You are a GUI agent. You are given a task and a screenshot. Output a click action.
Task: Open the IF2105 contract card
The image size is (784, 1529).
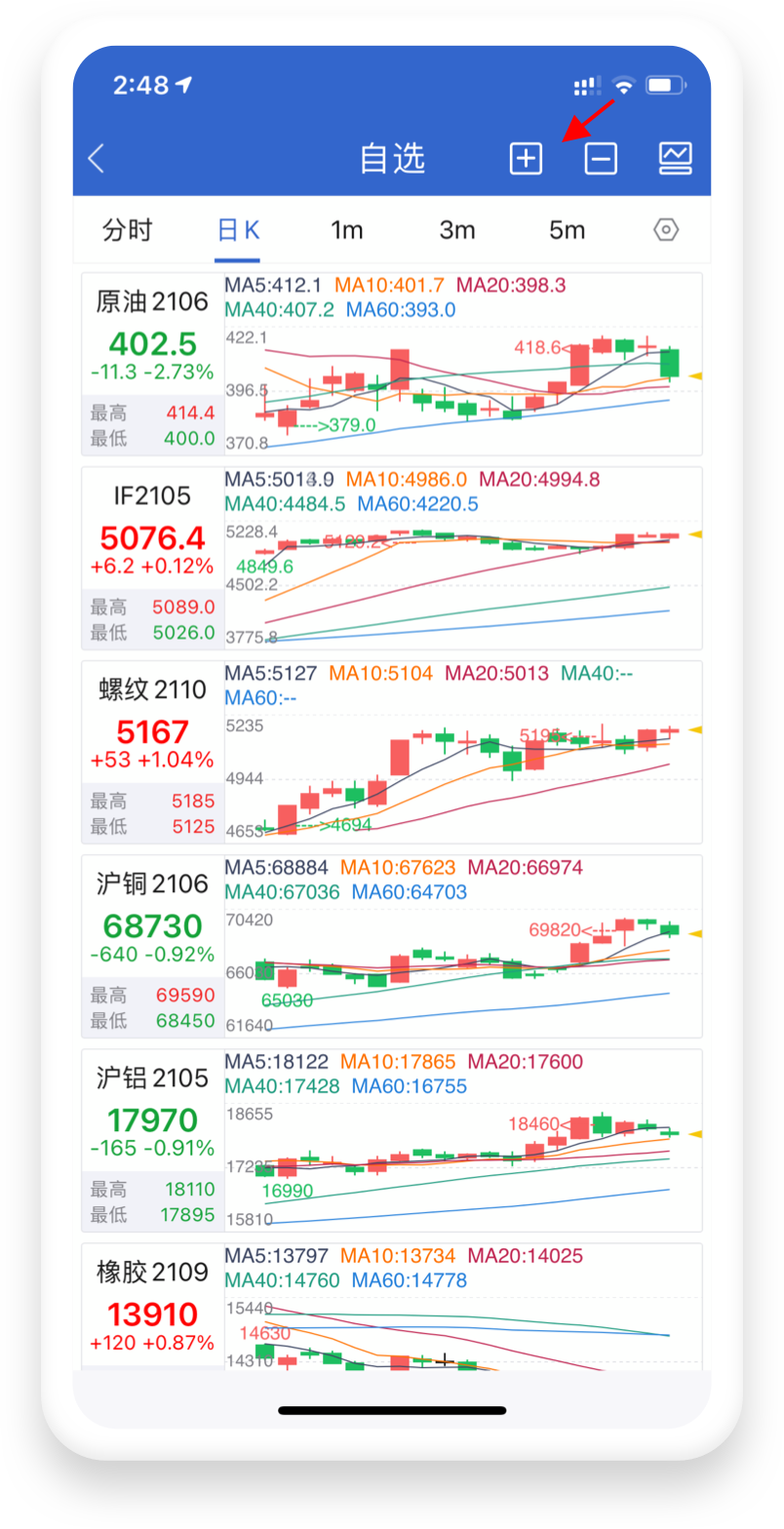[392, 558]
